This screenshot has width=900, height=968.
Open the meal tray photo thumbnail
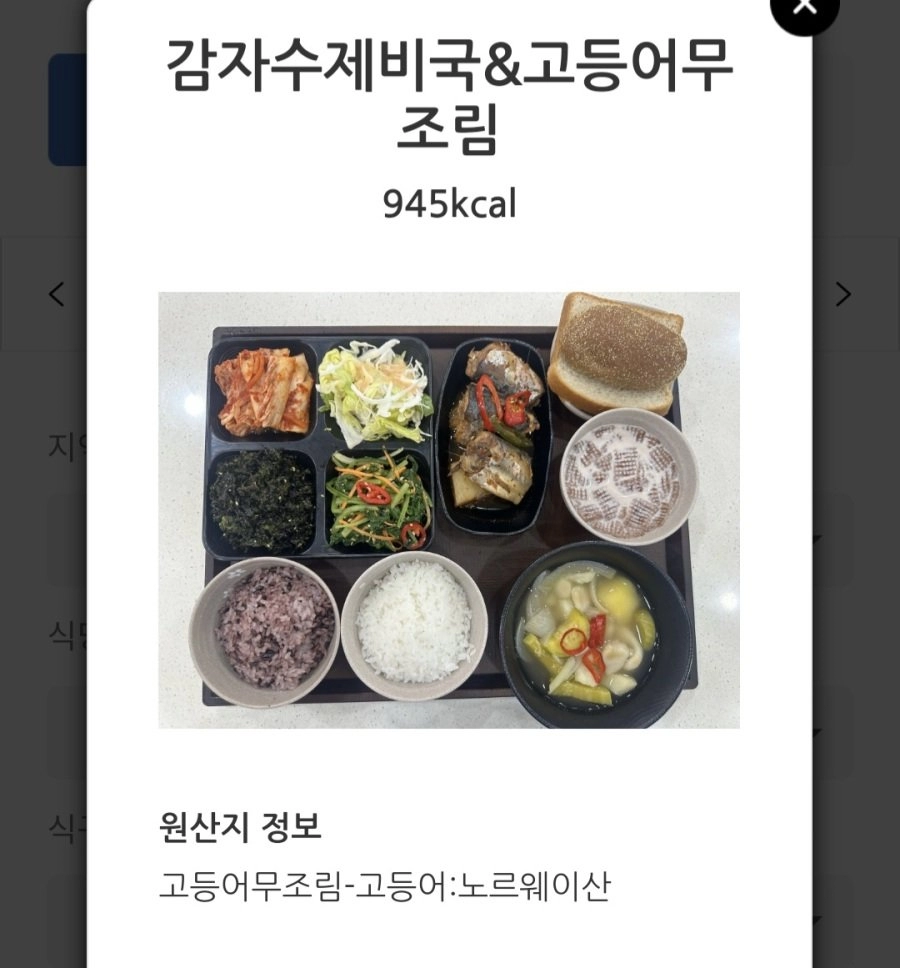point(448,506)
